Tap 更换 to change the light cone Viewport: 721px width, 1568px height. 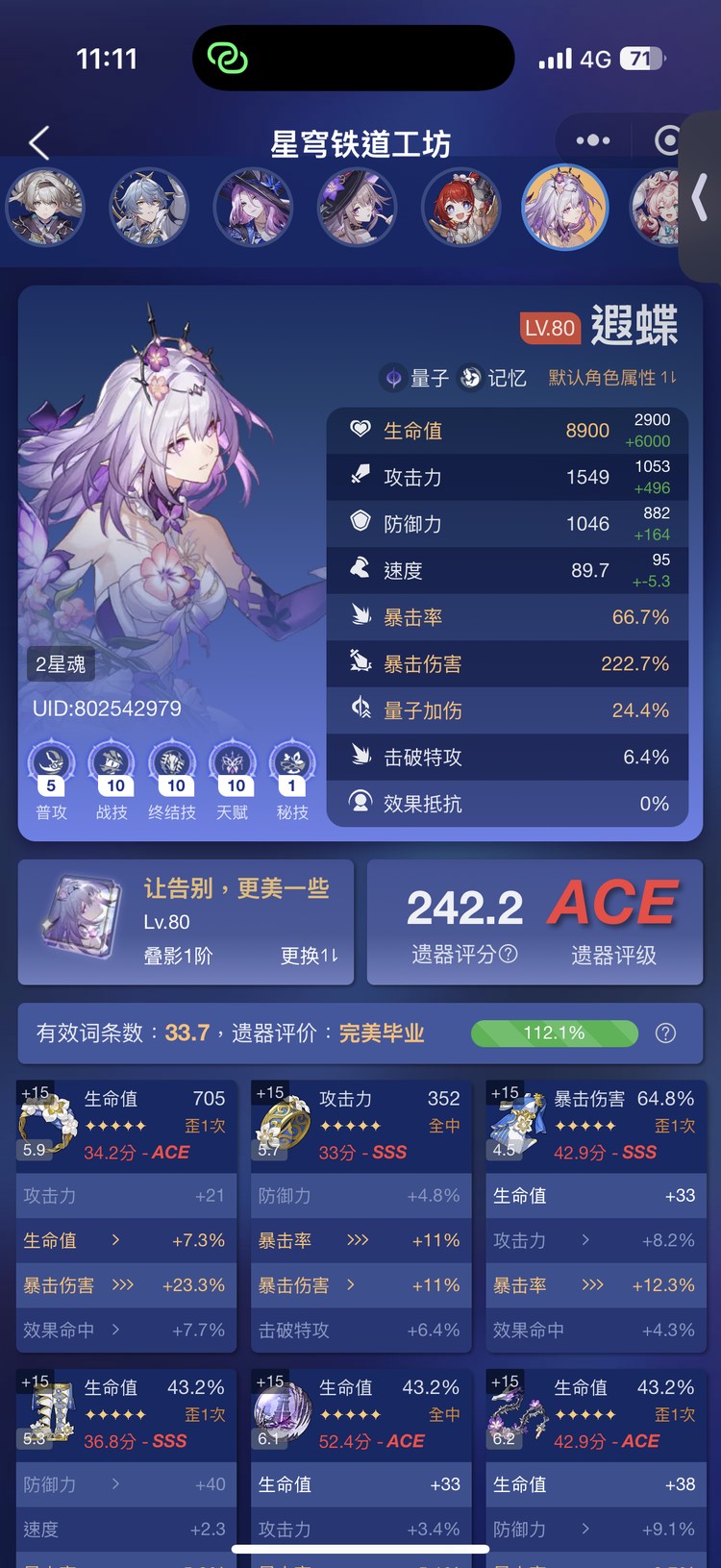pos(309,956)
